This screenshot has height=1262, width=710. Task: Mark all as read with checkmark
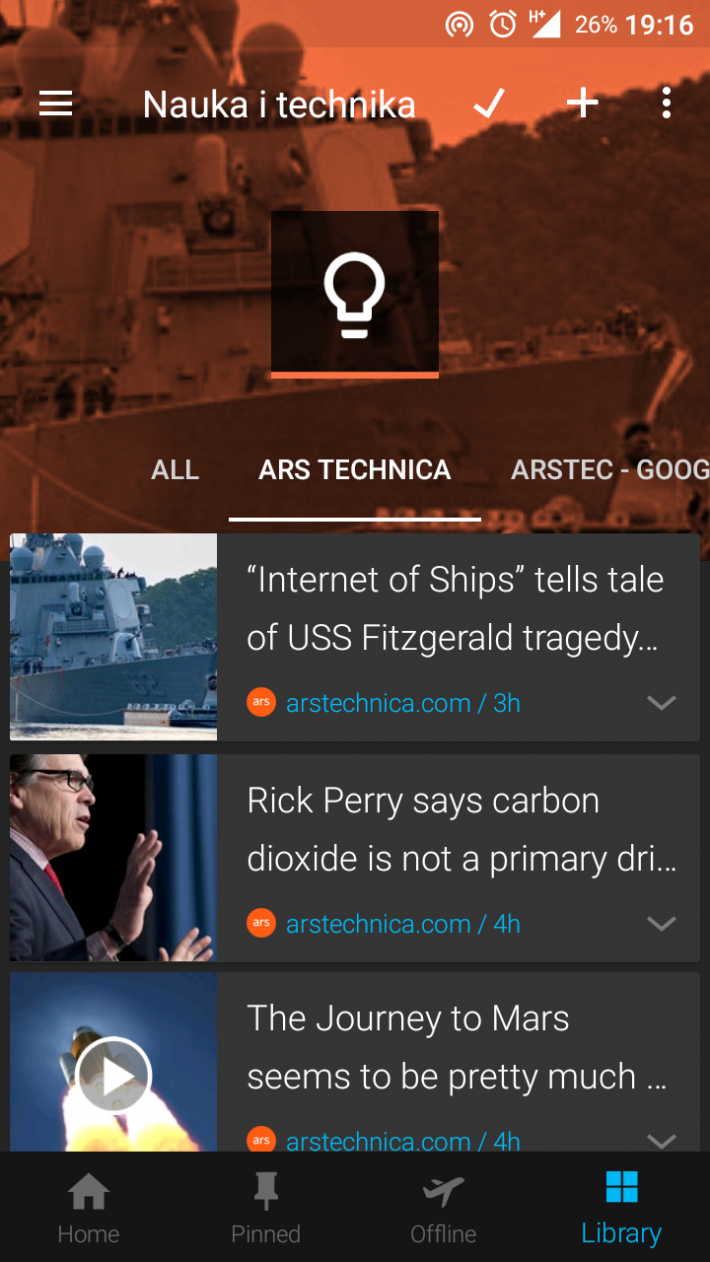click(x=489, y=104)
